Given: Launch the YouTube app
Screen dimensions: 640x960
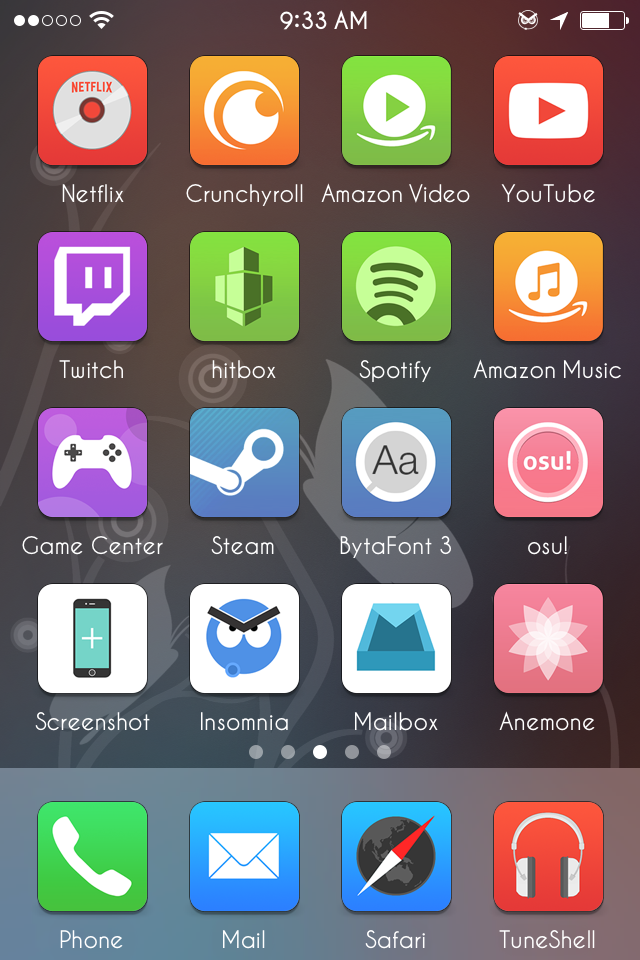Looking at the screenshot, I should pyautogui.click(x=548, y=110).
